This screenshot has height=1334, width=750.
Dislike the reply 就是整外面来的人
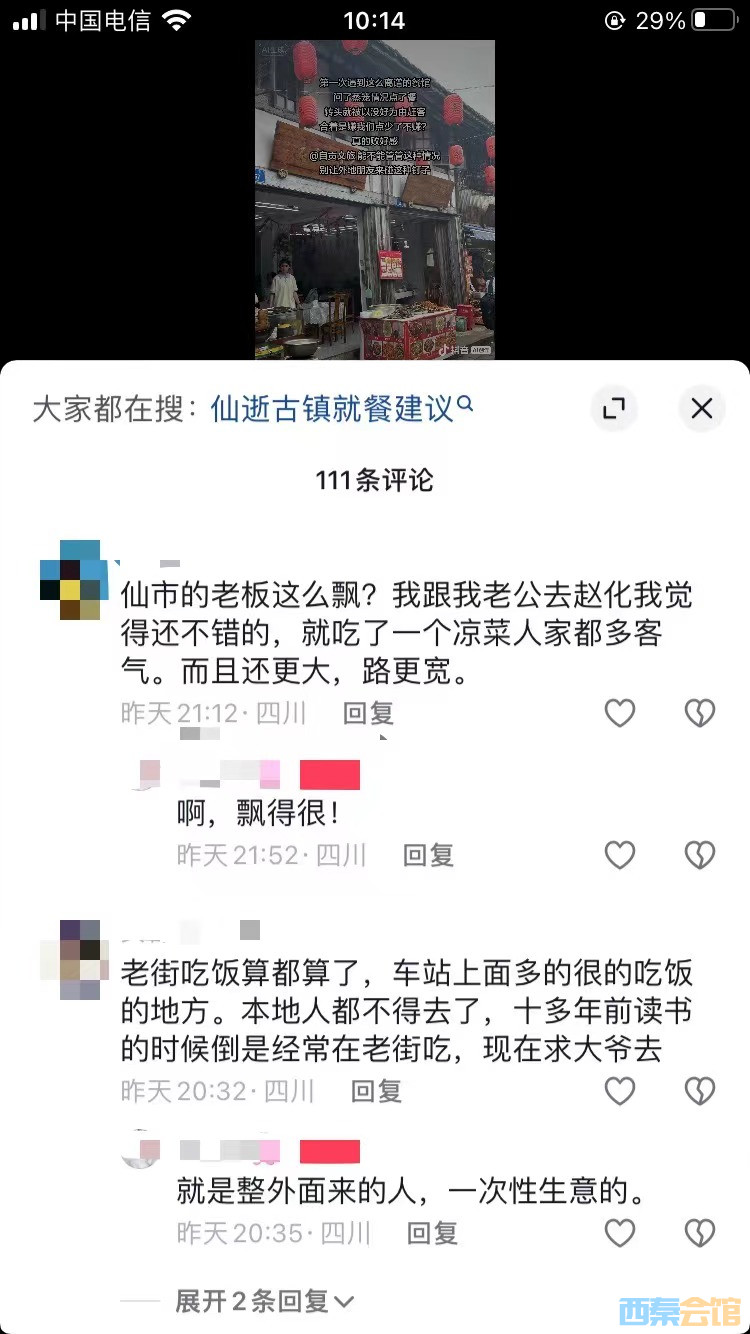click(699, 1233)
